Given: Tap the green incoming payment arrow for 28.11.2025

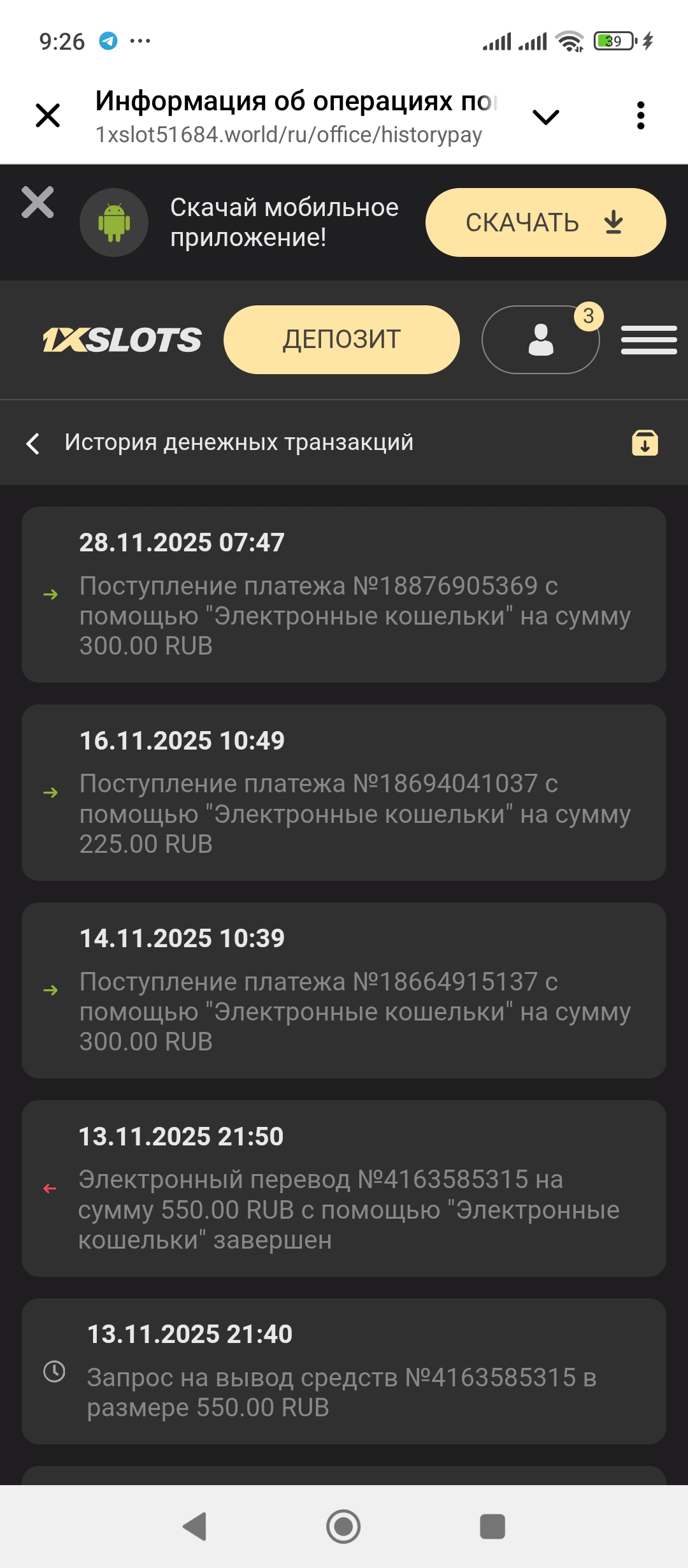Looking at the screenshot, I should pos(51,594).
